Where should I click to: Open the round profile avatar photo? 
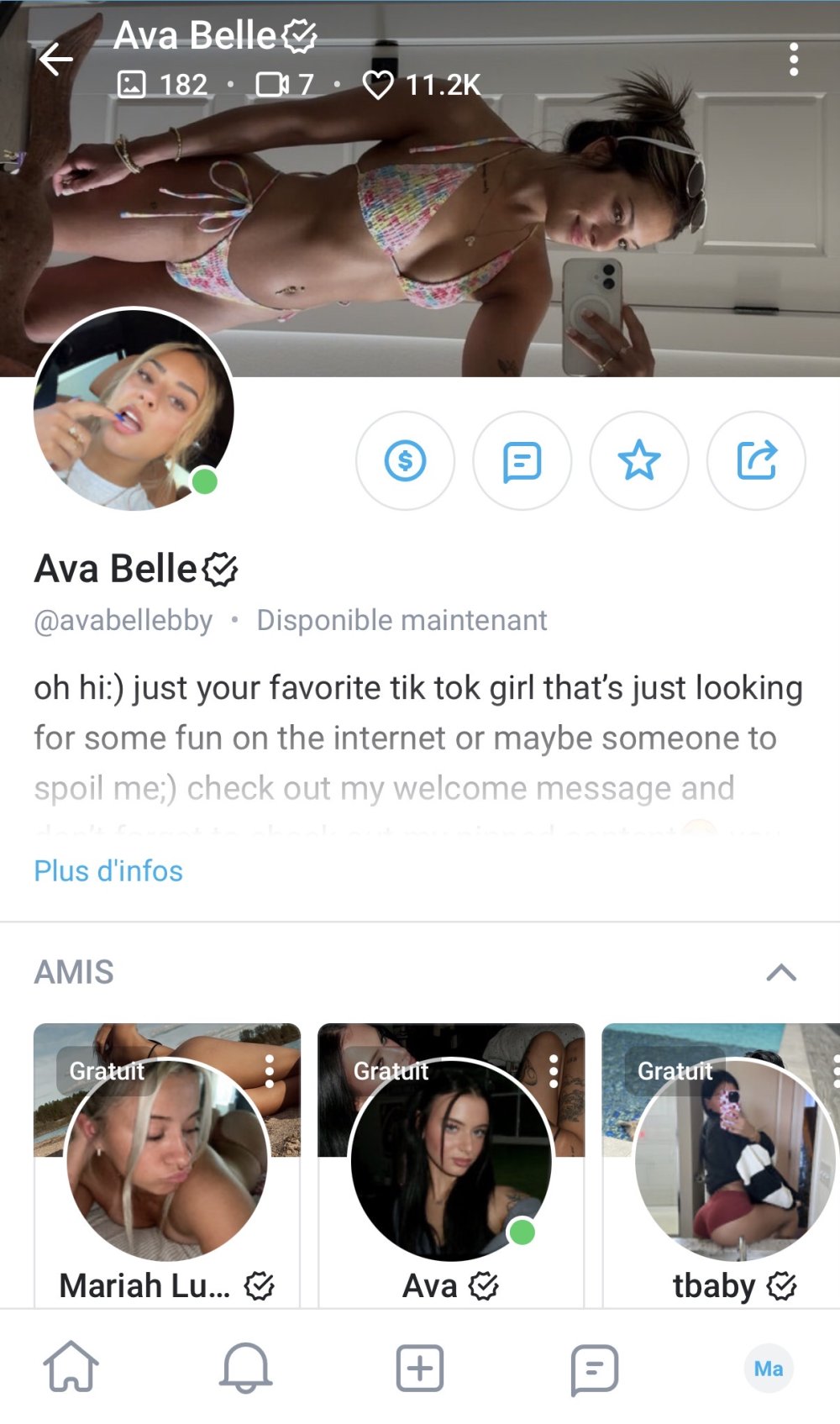(x=134, y=409)
